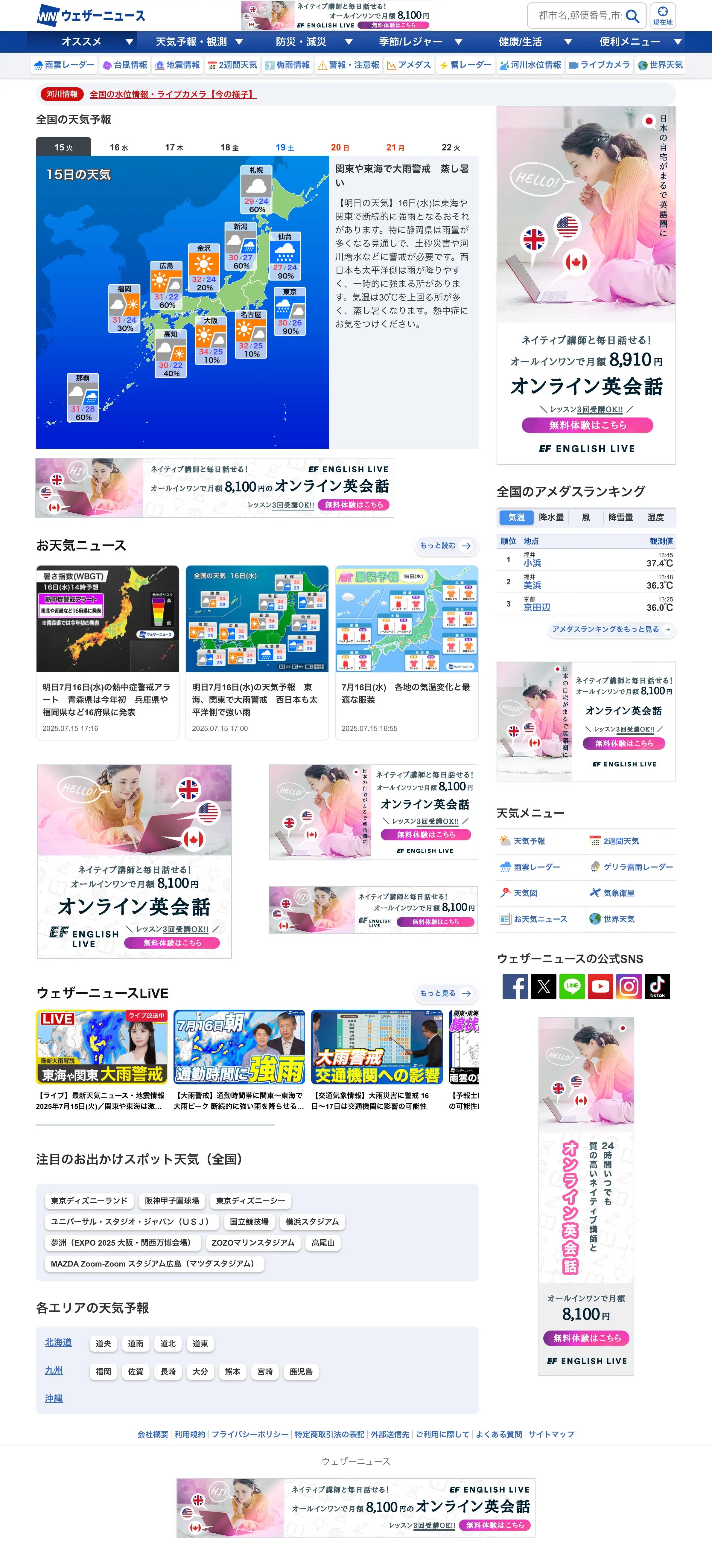This screenshot has height=1568, width=712.
Task: Open アメダスランキングをもっと見る
Action: point(611,630)
